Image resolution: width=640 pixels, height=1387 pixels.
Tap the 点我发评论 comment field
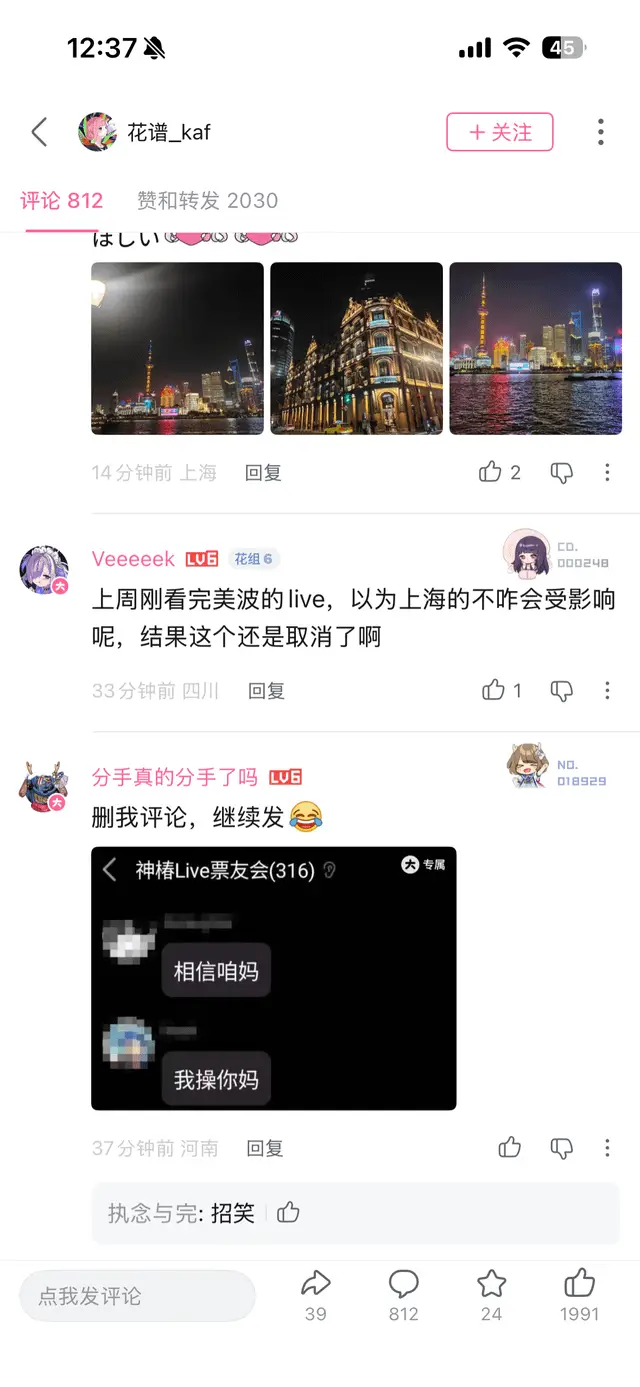pyautogui.click(x=137, y=1296)
